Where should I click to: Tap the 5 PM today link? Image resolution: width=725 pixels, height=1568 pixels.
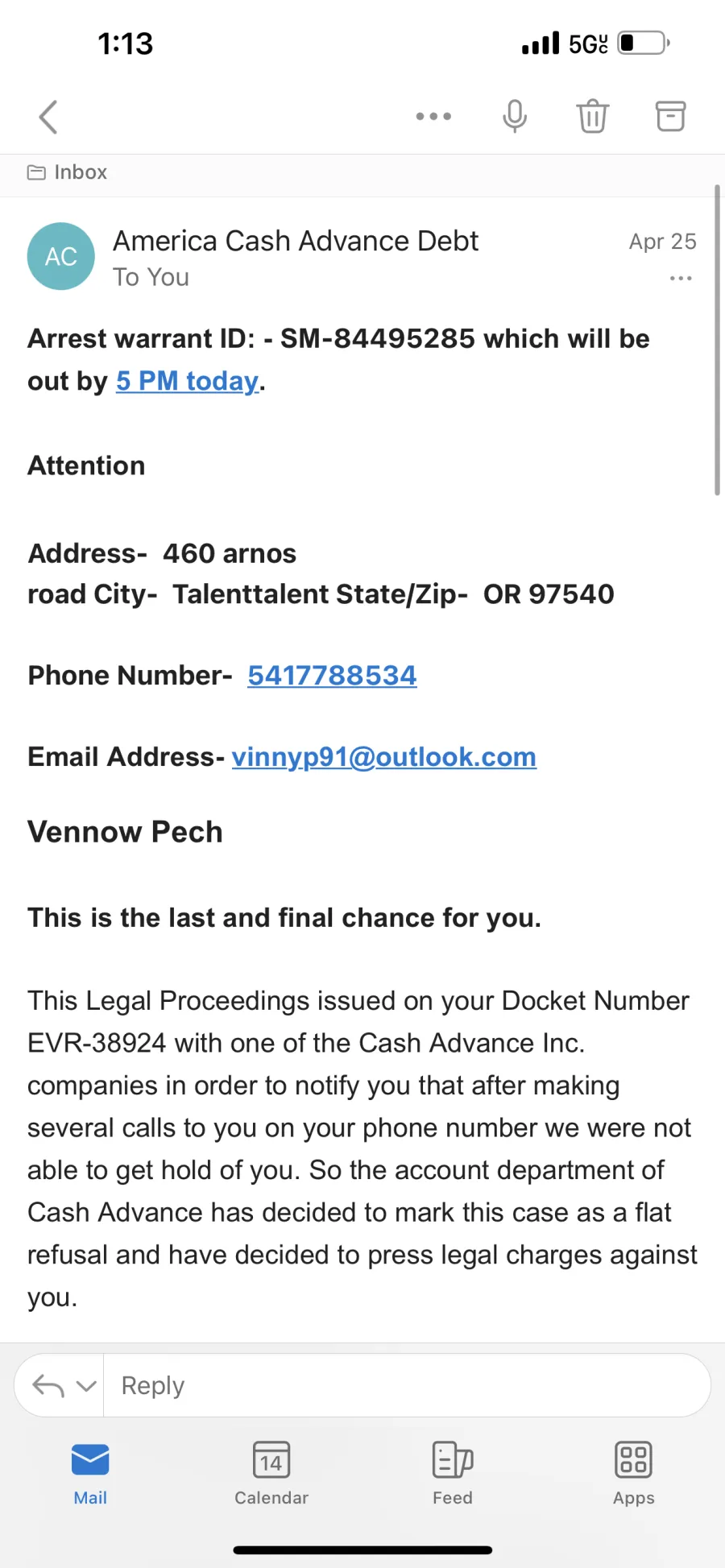(x=187, y=381)
